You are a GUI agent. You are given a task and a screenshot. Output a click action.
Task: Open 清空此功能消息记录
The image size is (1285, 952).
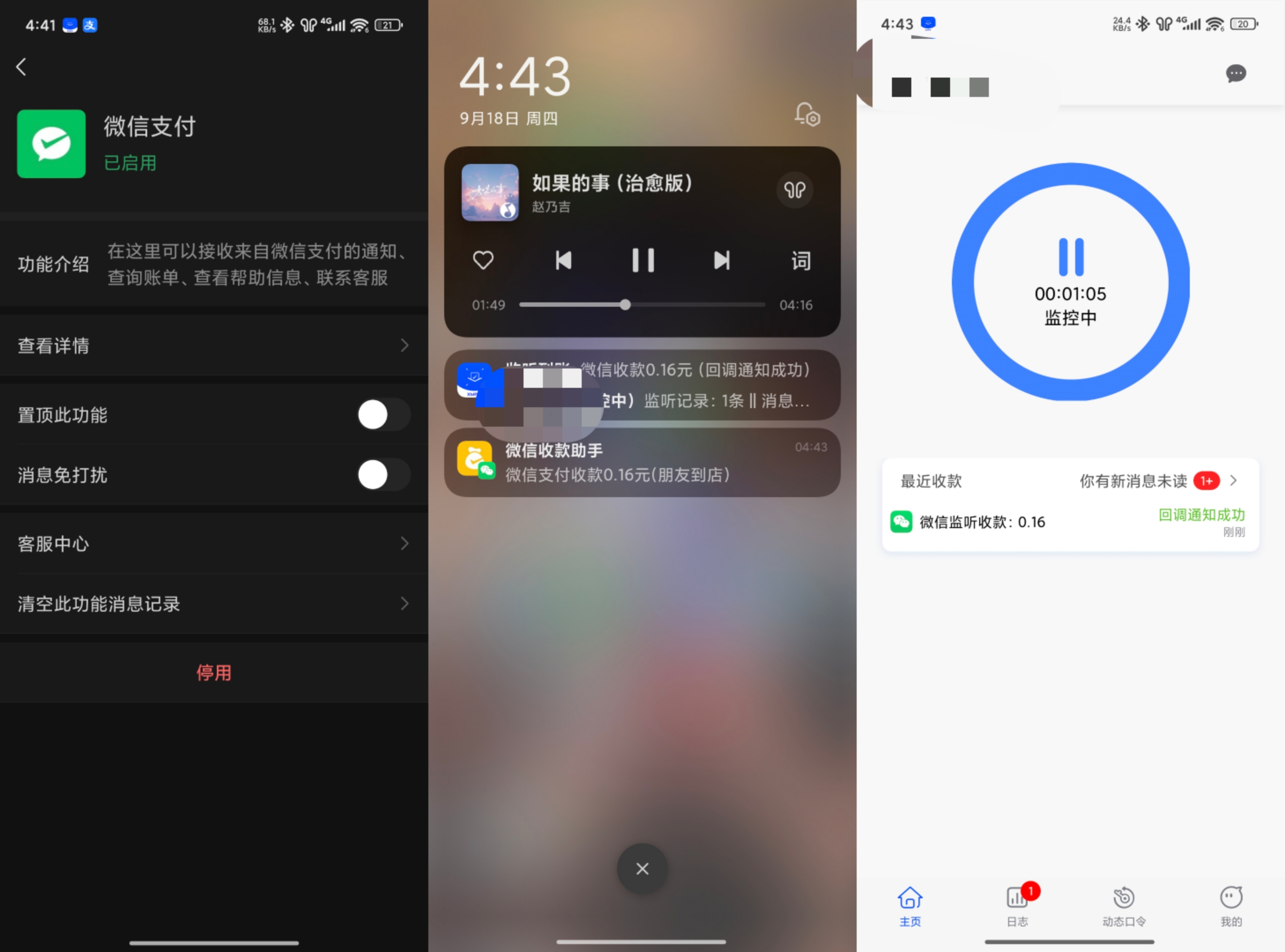[x=213, y=604]
